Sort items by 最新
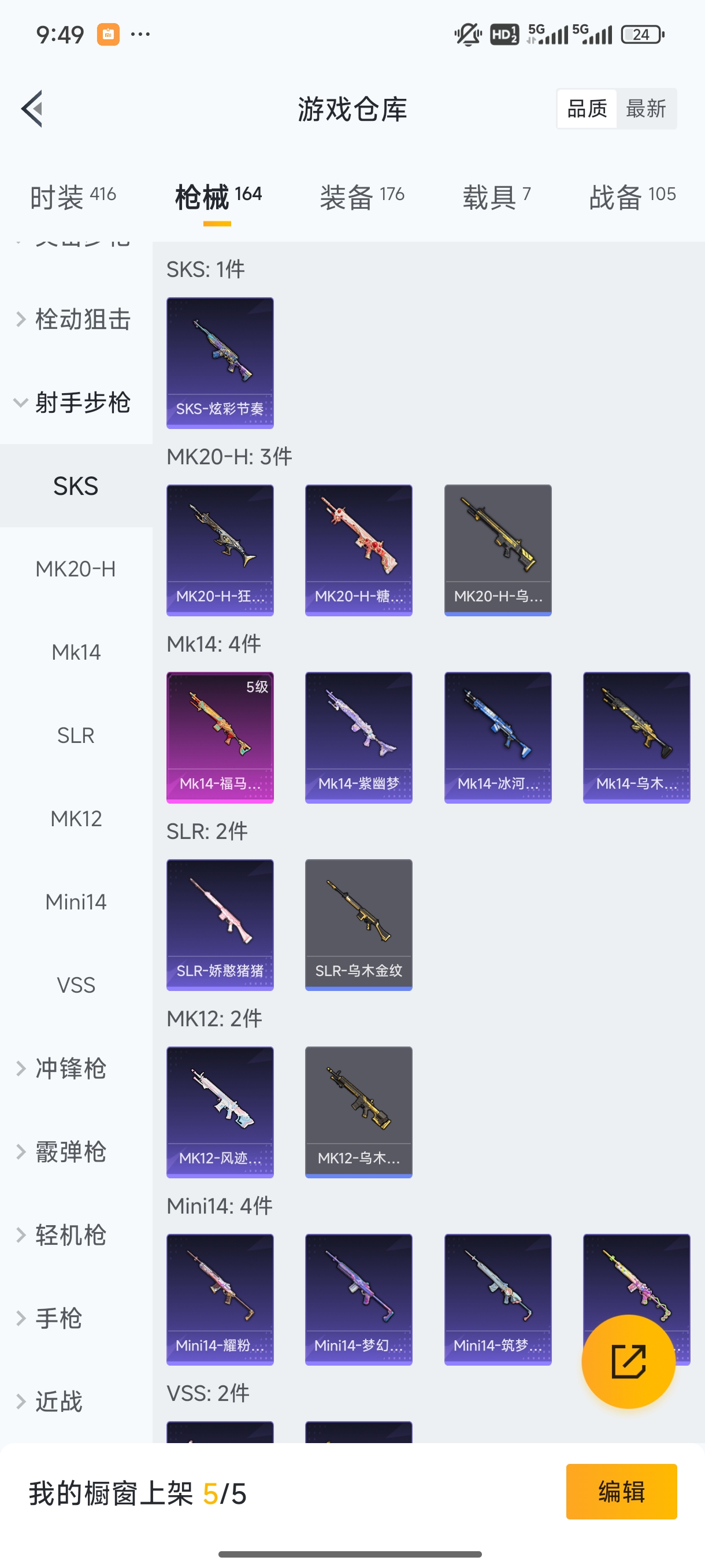Screen dimensions: 705x1568 (645, 109)
